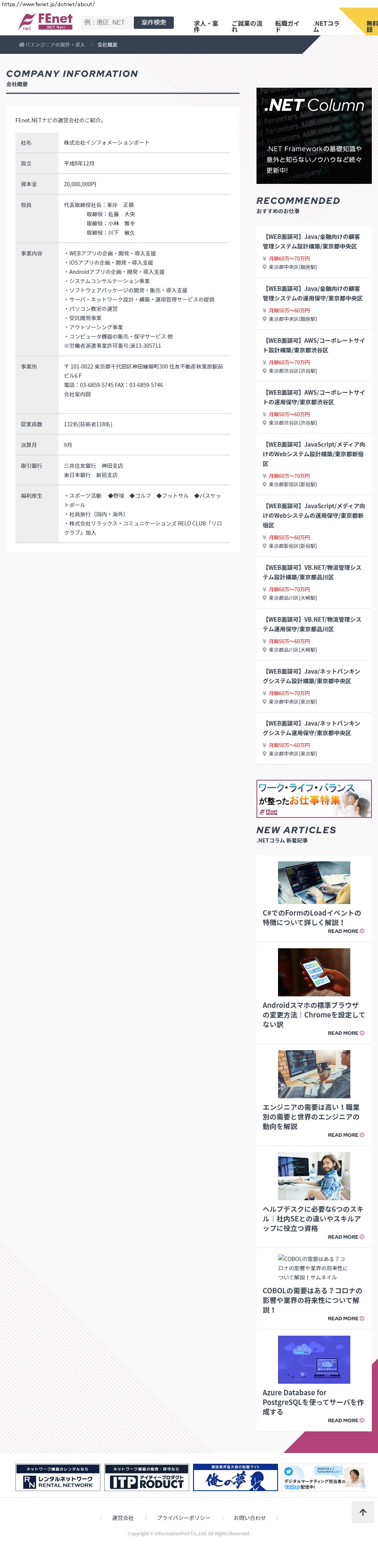Tap the 案件検索 search button

[153, 23]
